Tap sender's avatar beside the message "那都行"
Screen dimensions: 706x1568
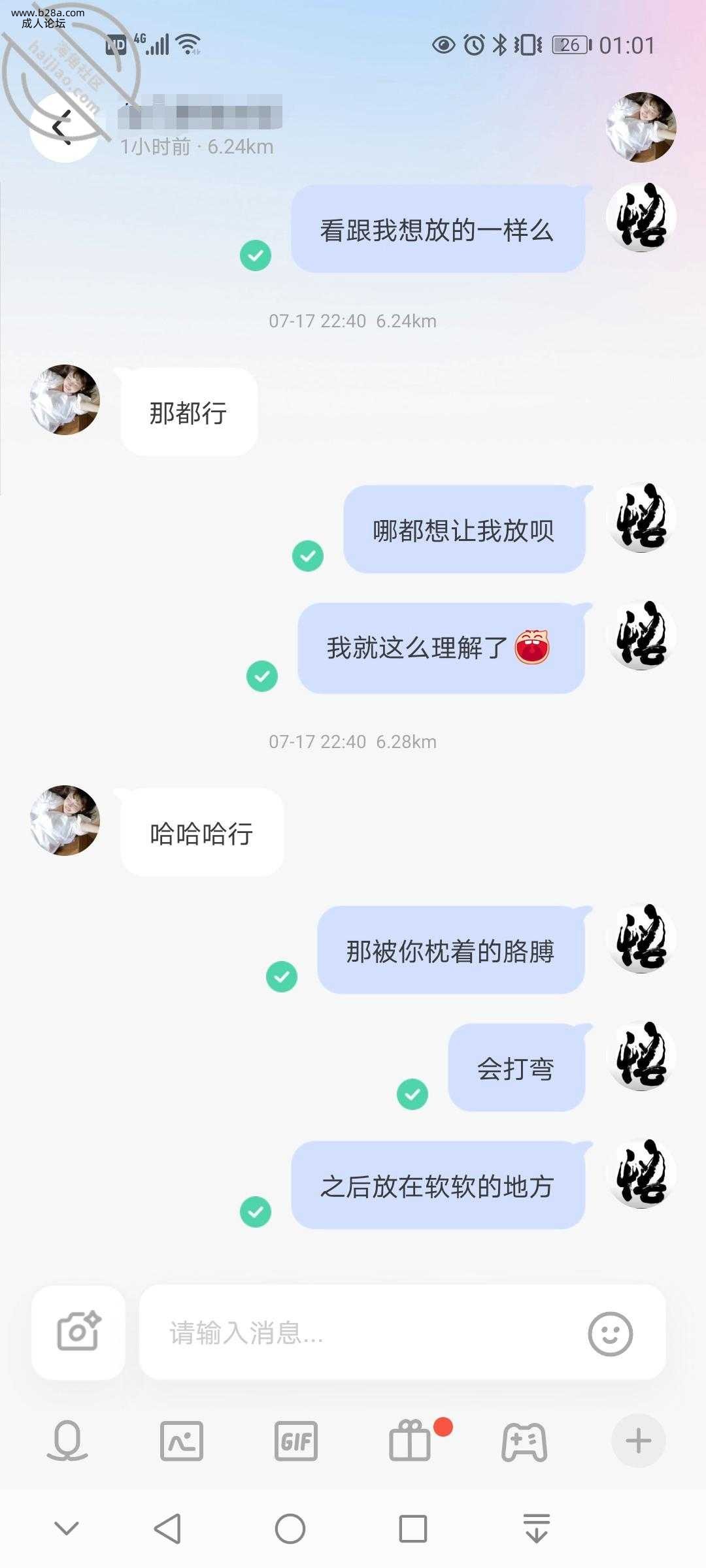click(65, 399)
